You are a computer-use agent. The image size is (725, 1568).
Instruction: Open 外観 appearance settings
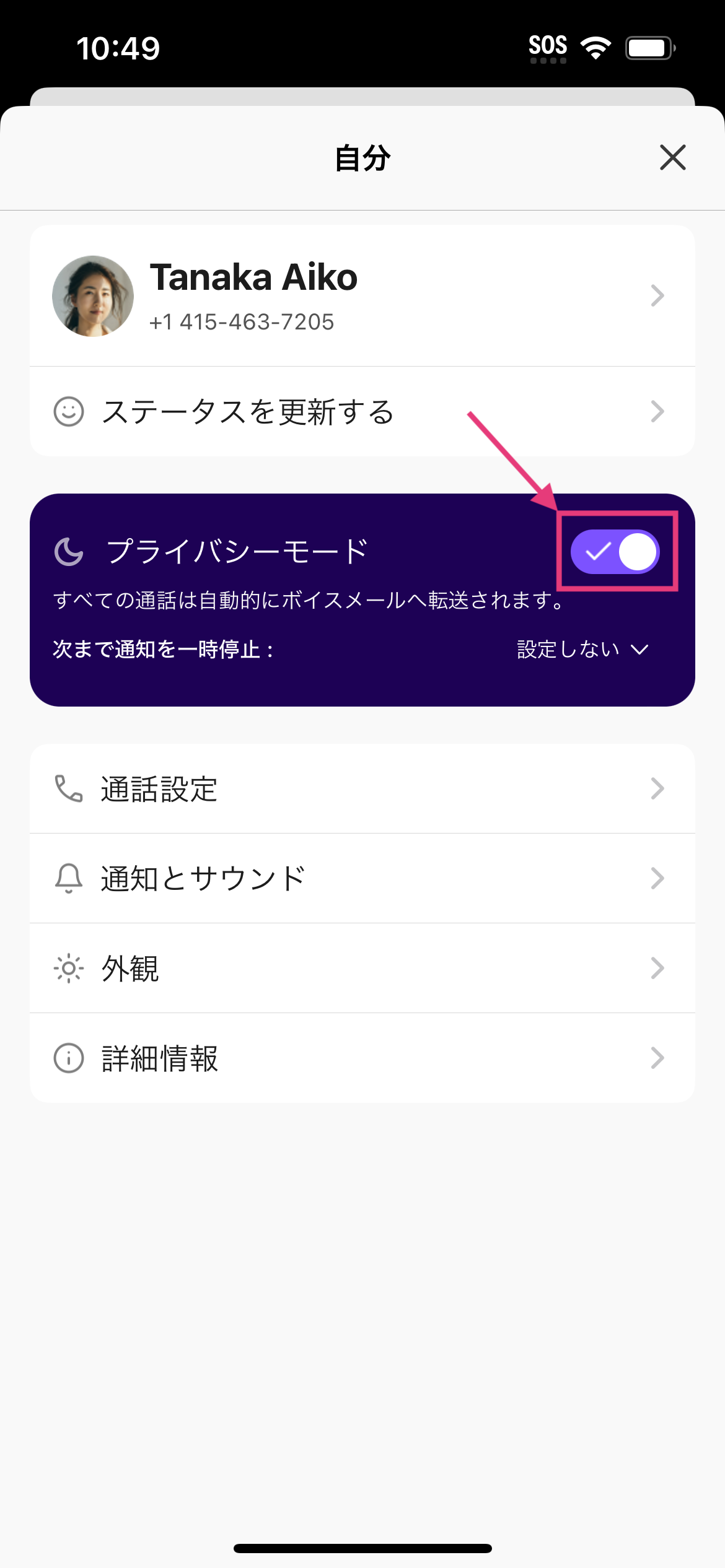pyautogui.click(x=362, y=969)
